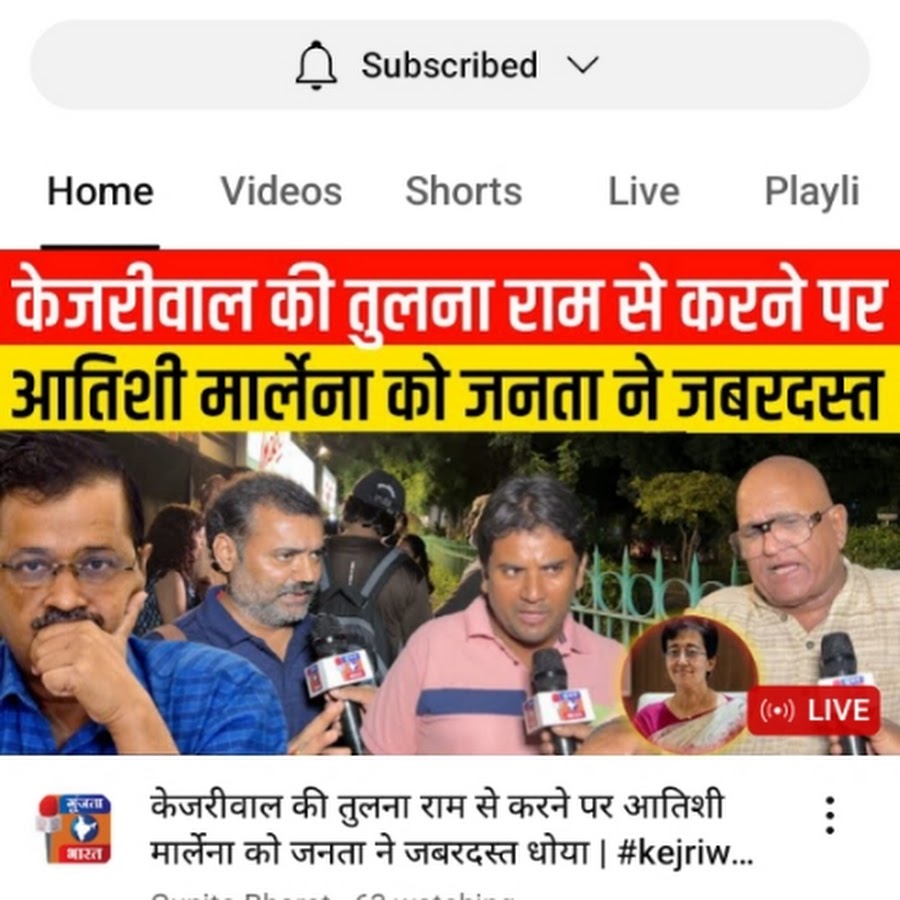The image size is (900, 900).
Task: Open the Subscribed notification dropdown
Action: point(449,66)
